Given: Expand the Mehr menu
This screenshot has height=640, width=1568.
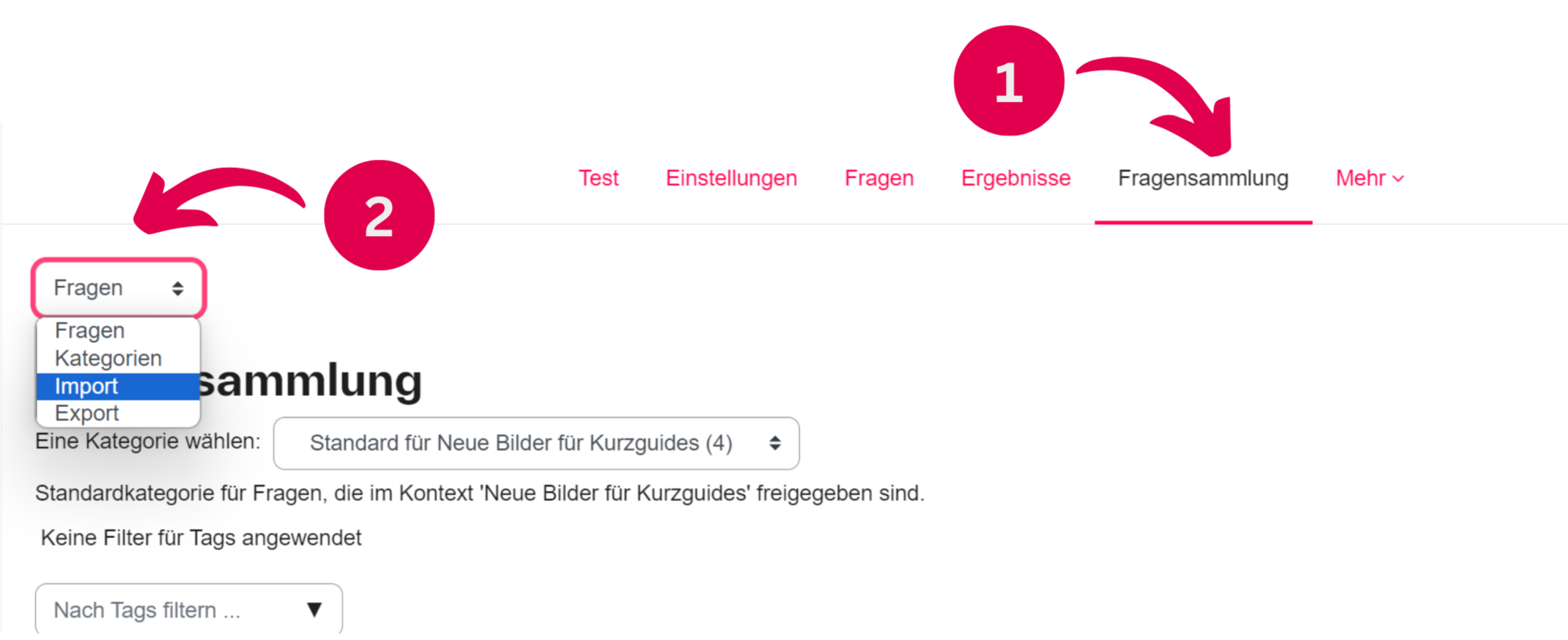Looking at the screenshot, I should [1369, 178].
